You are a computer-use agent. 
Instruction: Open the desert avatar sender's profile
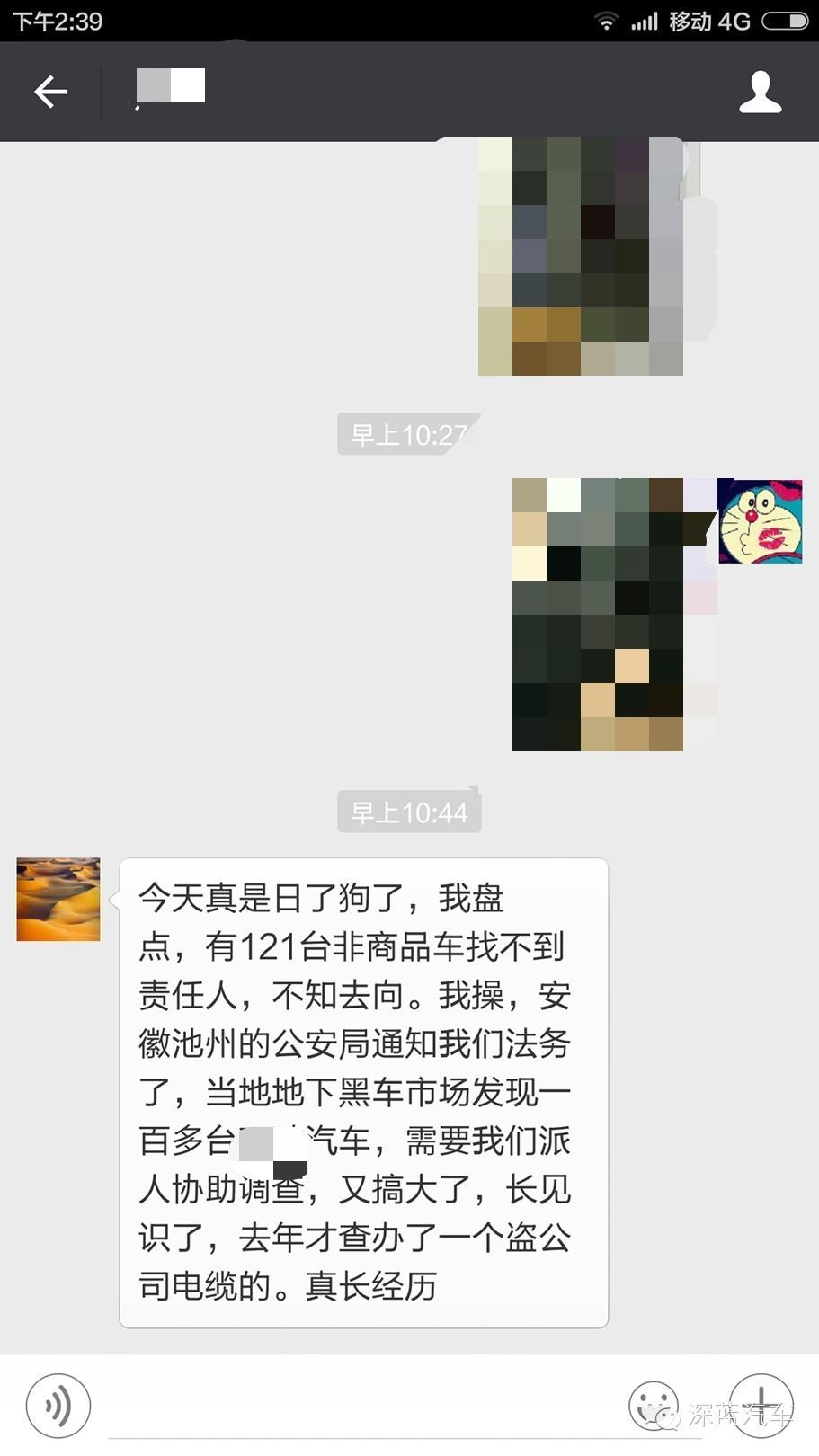(58, 900)
